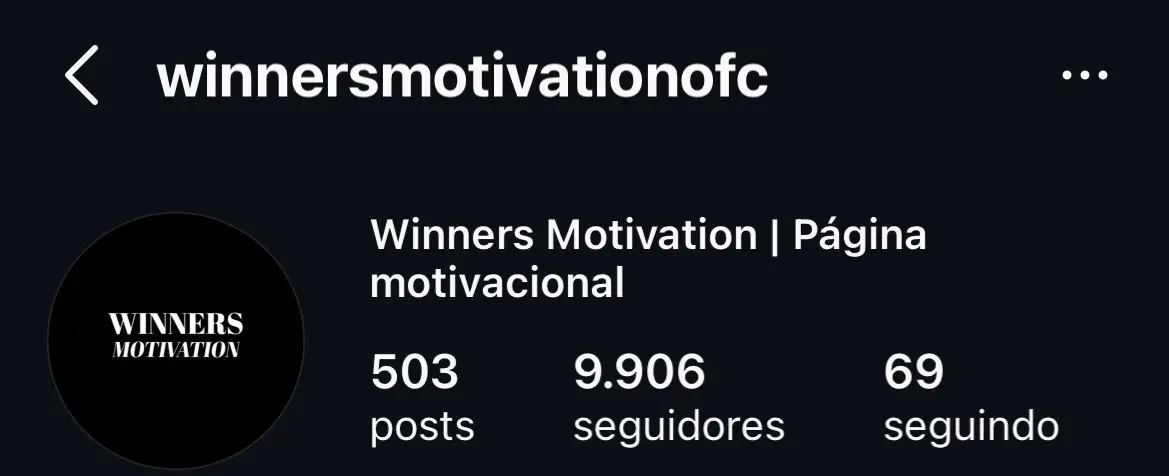
Task: View the Winners Motivation profile picture
Action: [x=176, y=340]
